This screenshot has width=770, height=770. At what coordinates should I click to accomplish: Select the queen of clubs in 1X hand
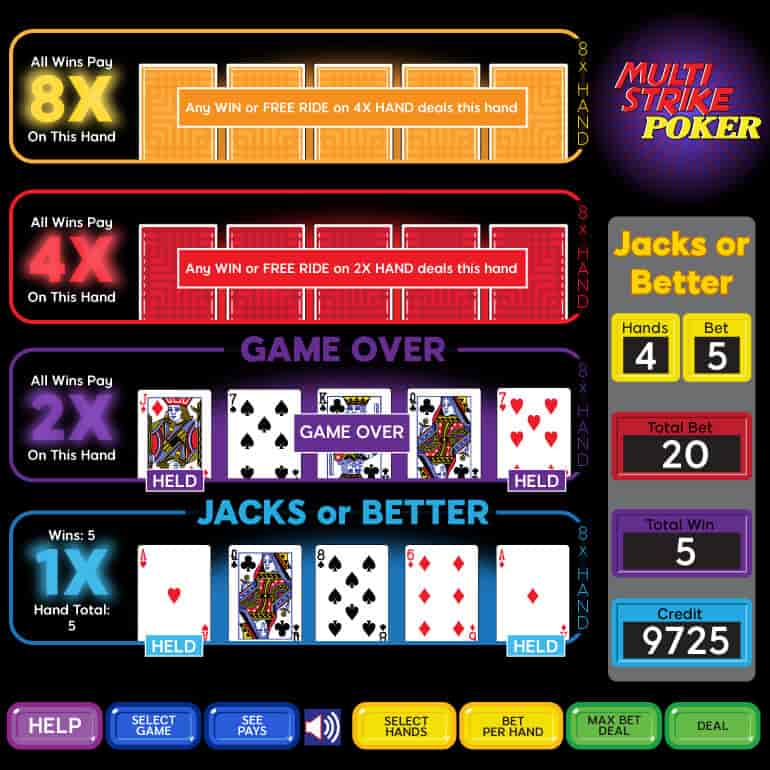264,592
